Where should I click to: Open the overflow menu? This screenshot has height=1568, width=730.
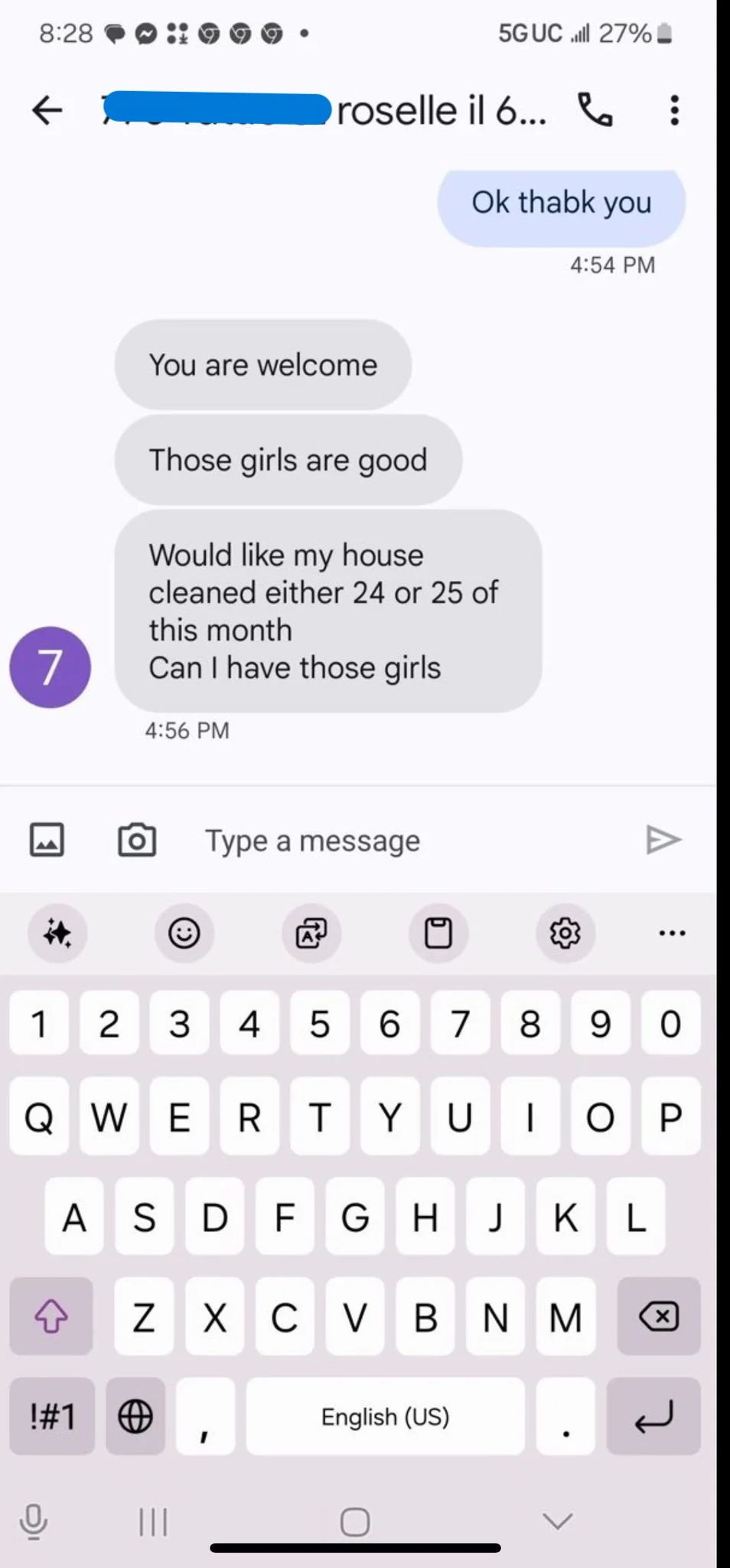pyautogui.click(x=673, y=110)
